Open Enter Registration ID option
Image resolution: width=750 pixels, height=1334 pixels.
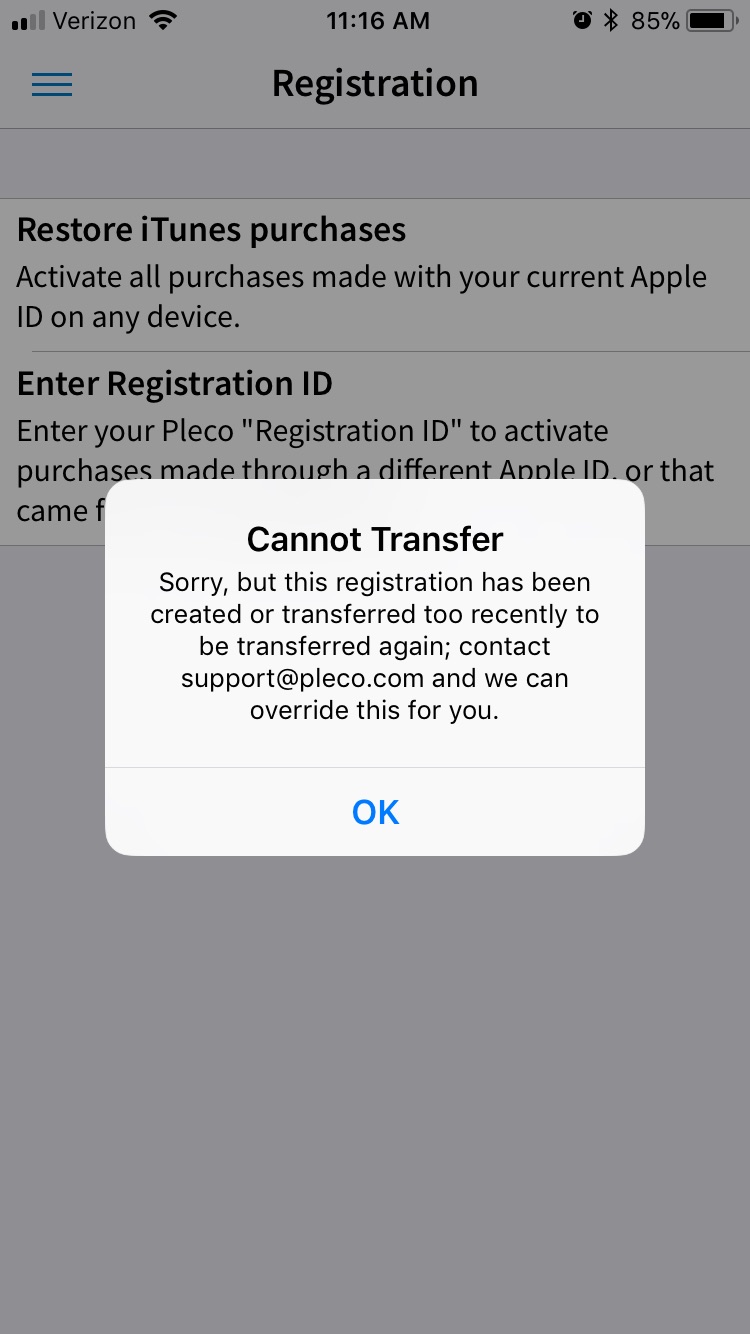(x=375, y=448)
